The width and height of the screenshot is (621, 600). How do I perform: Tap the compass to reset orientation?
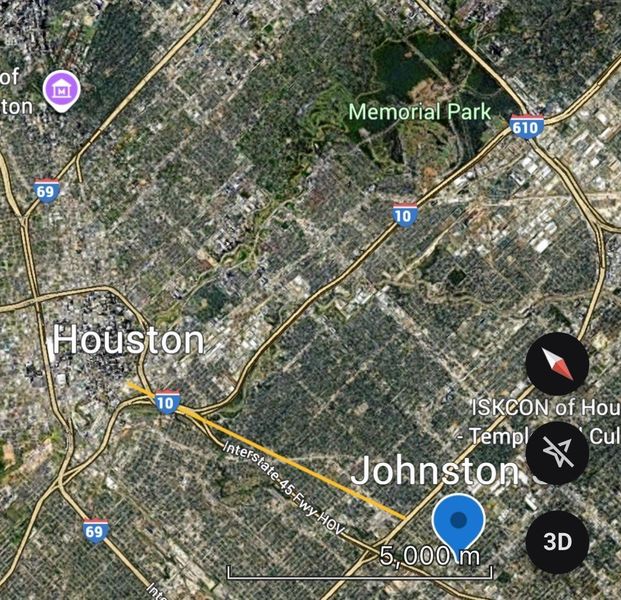pos(557,367)
